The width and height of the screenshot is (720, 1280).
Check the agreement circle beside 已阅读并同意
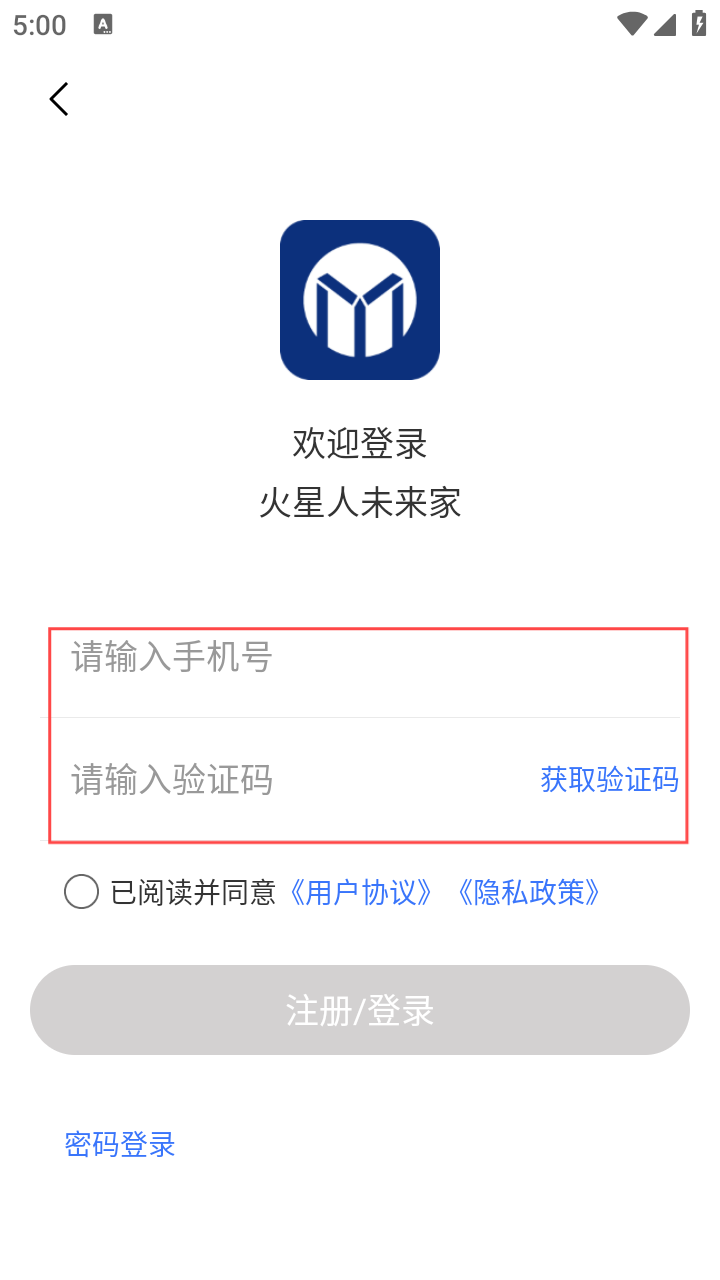coord(81,891)
